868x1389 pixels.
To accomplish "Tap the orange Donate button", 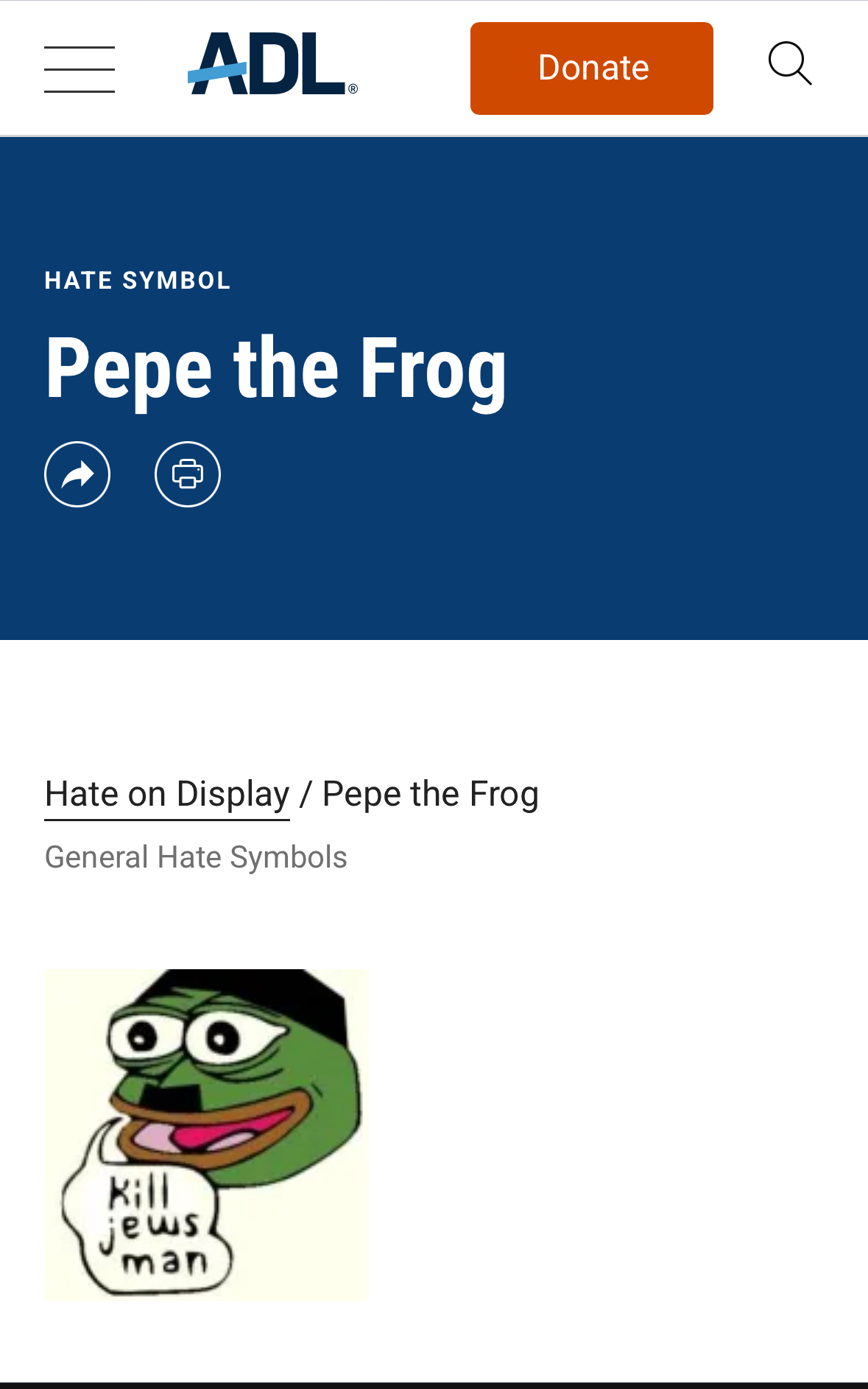I will pos(591,68).
